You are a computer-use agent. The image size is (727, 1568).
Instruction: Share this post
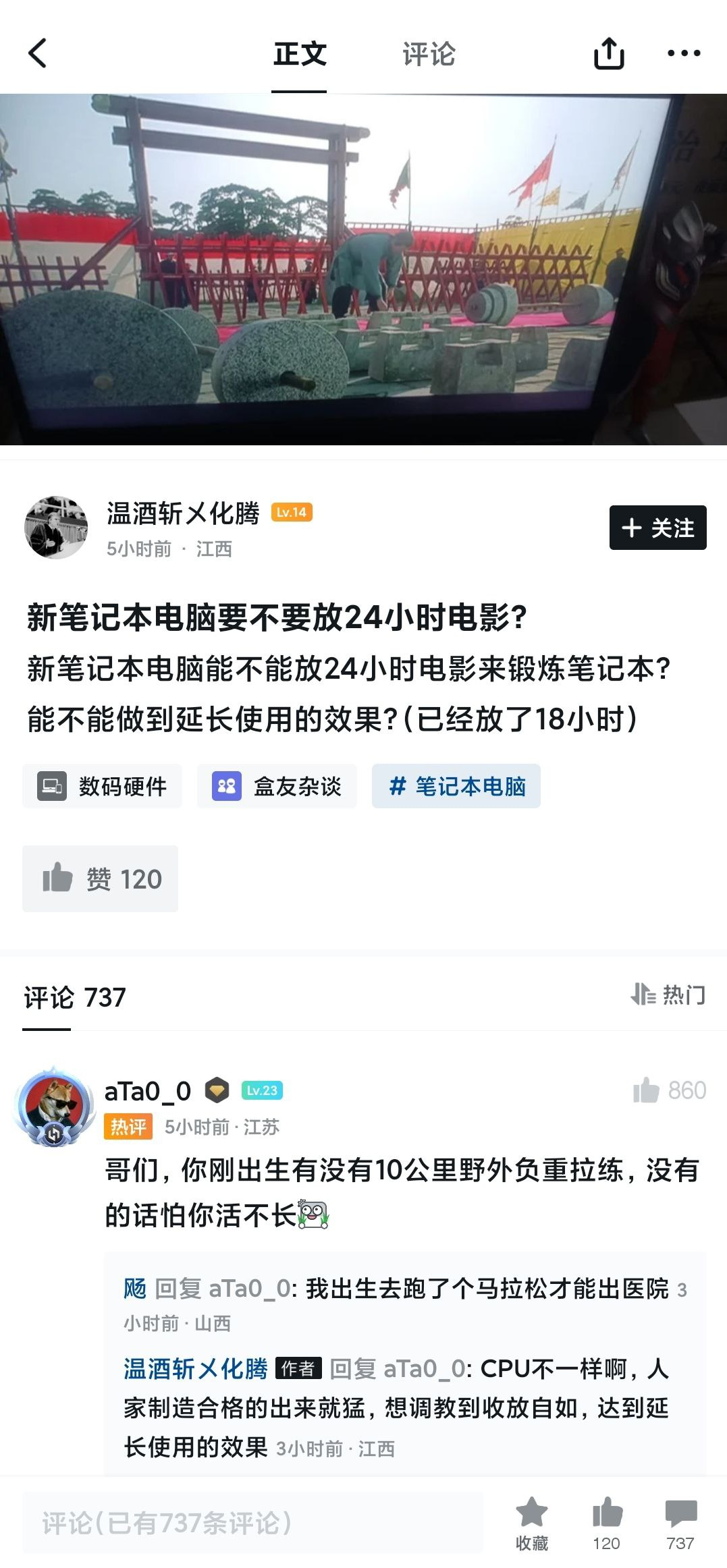coord(608,53)
